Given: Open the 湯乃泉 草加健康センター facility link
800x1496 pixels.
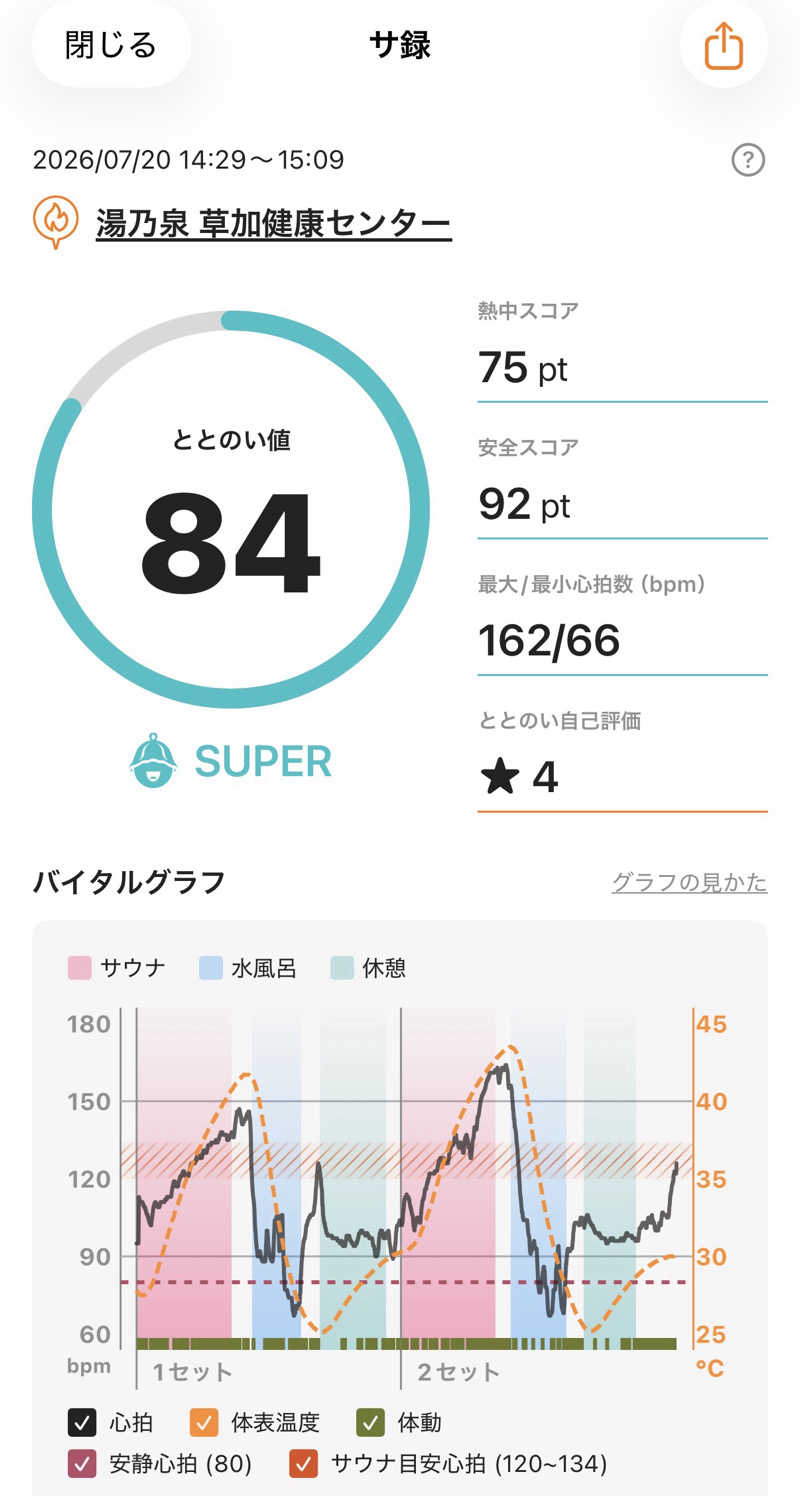Looking at the screenshot, I should [273, 222].
